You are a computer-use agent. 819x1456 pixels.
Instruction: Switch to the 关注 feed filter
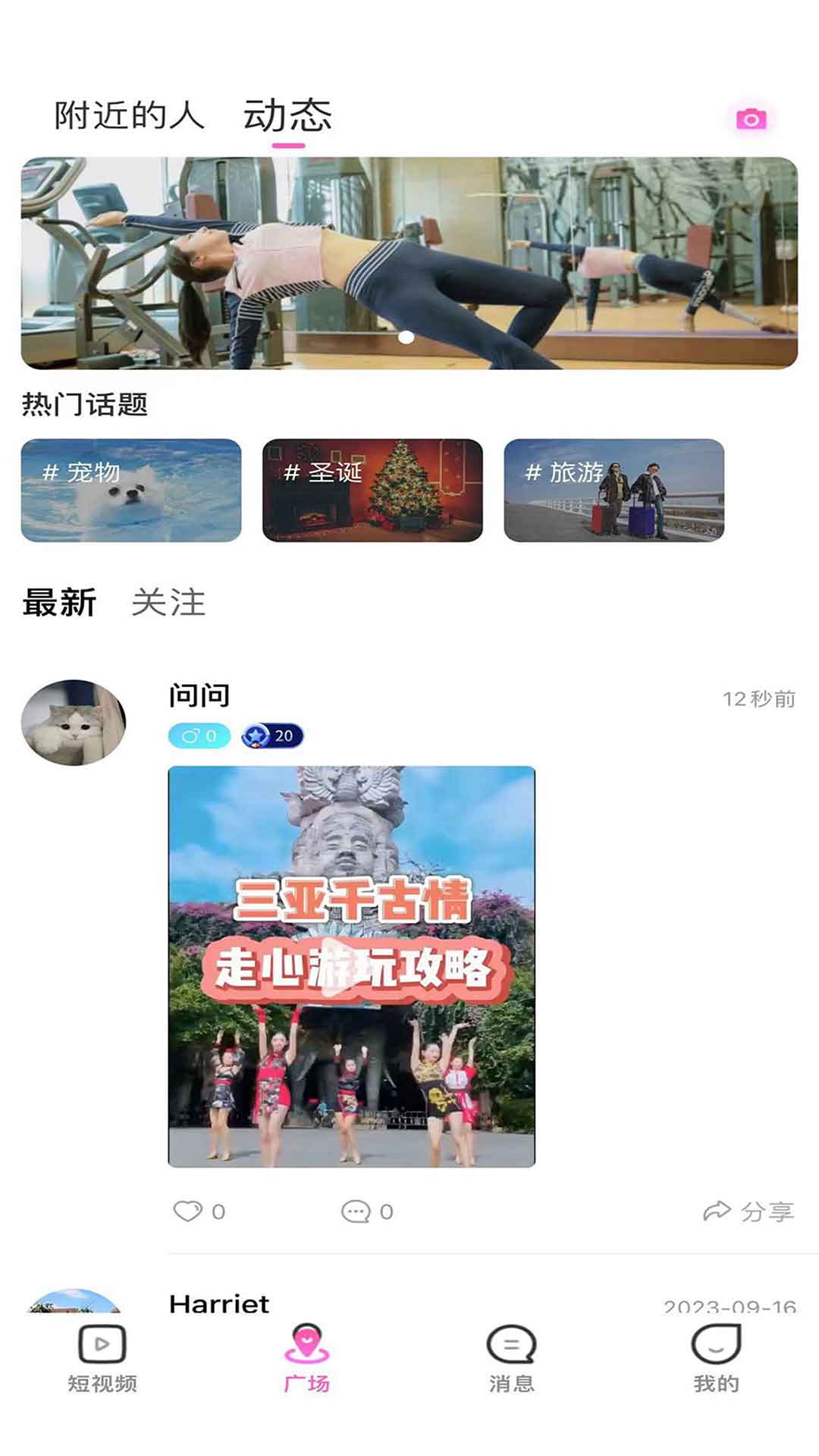pos(168,603)
